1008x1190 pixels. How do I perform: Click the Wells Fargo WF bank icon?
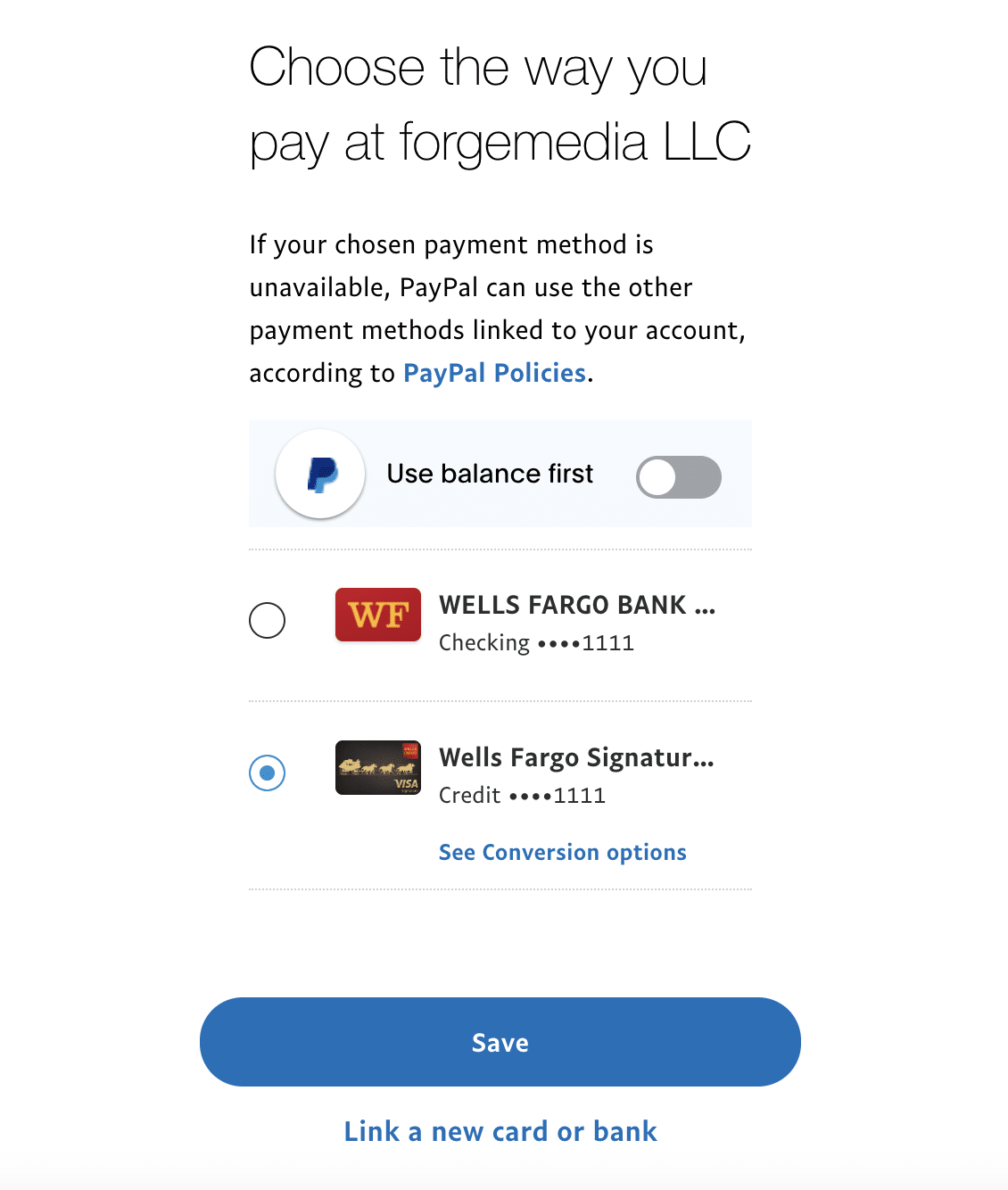377,615
